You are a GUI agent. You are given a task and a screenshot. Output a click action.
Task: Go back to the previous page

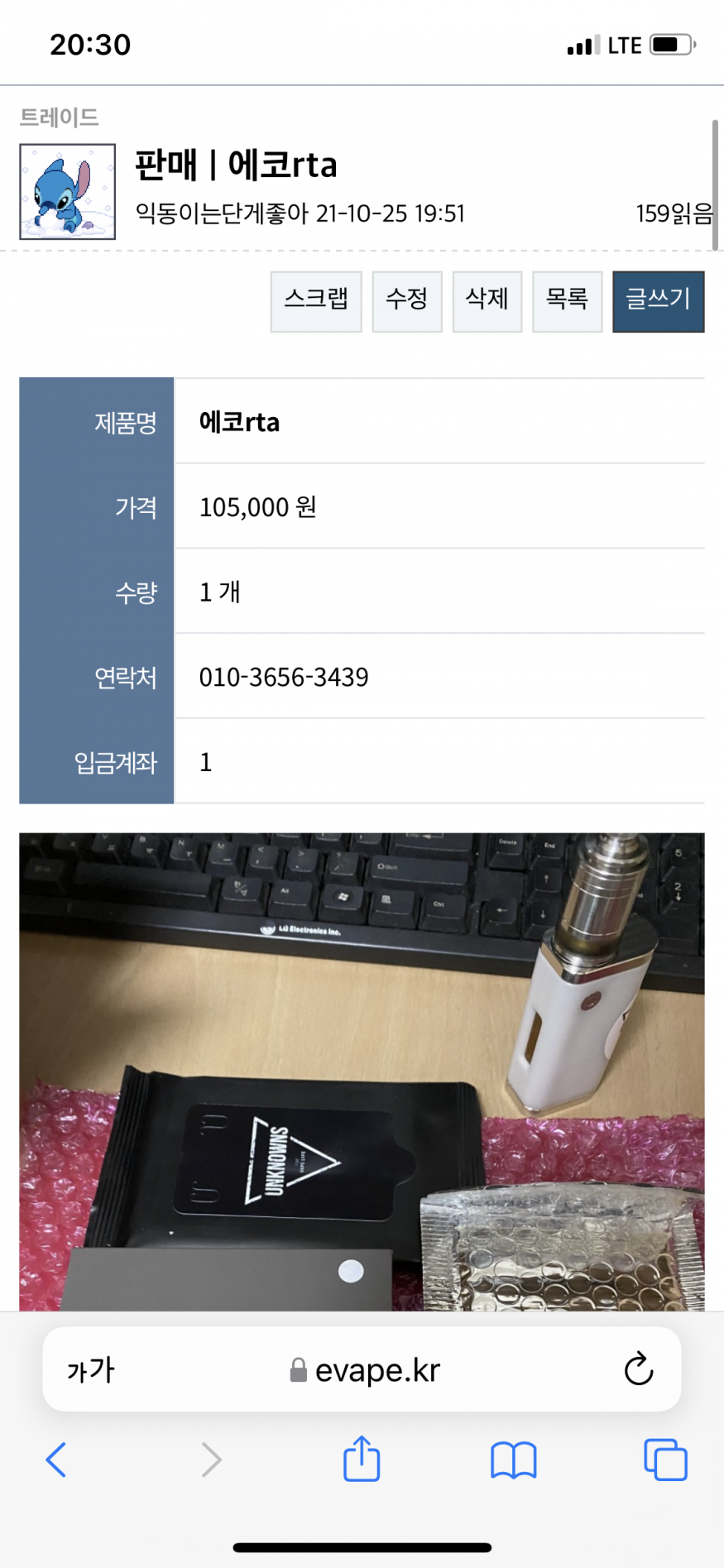click(56, 1460)
